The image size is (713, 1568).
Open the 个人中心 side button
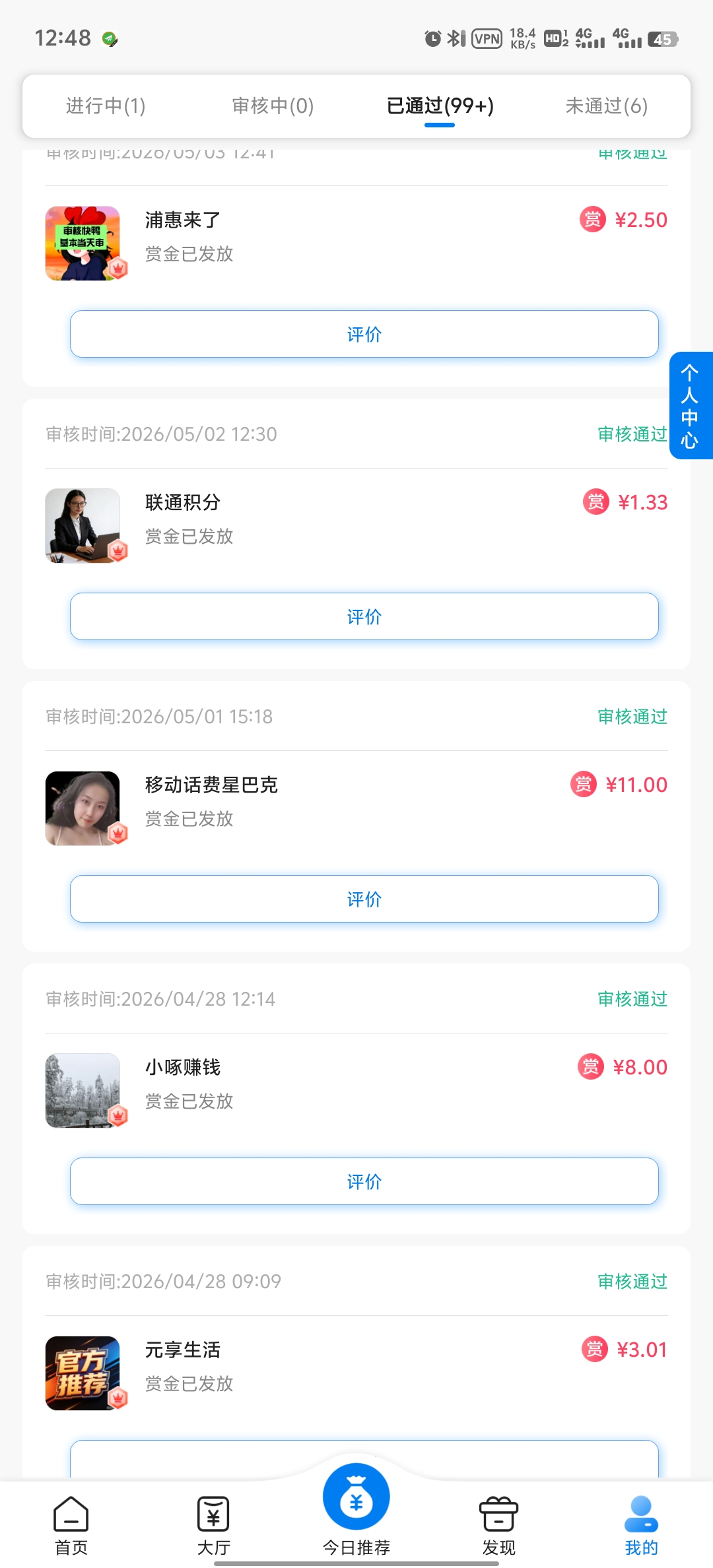pyautogui.click(x=691, y=405)
